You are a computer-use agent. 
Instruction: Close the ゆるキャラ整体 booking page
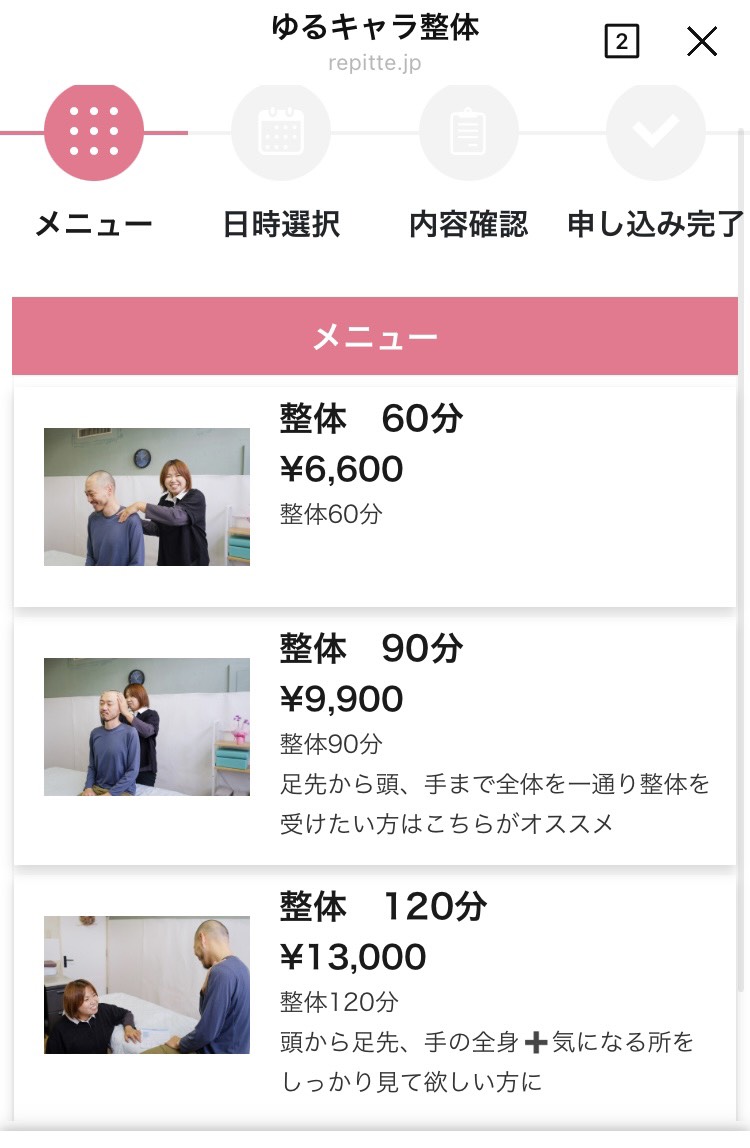click(x=702, y=42)
